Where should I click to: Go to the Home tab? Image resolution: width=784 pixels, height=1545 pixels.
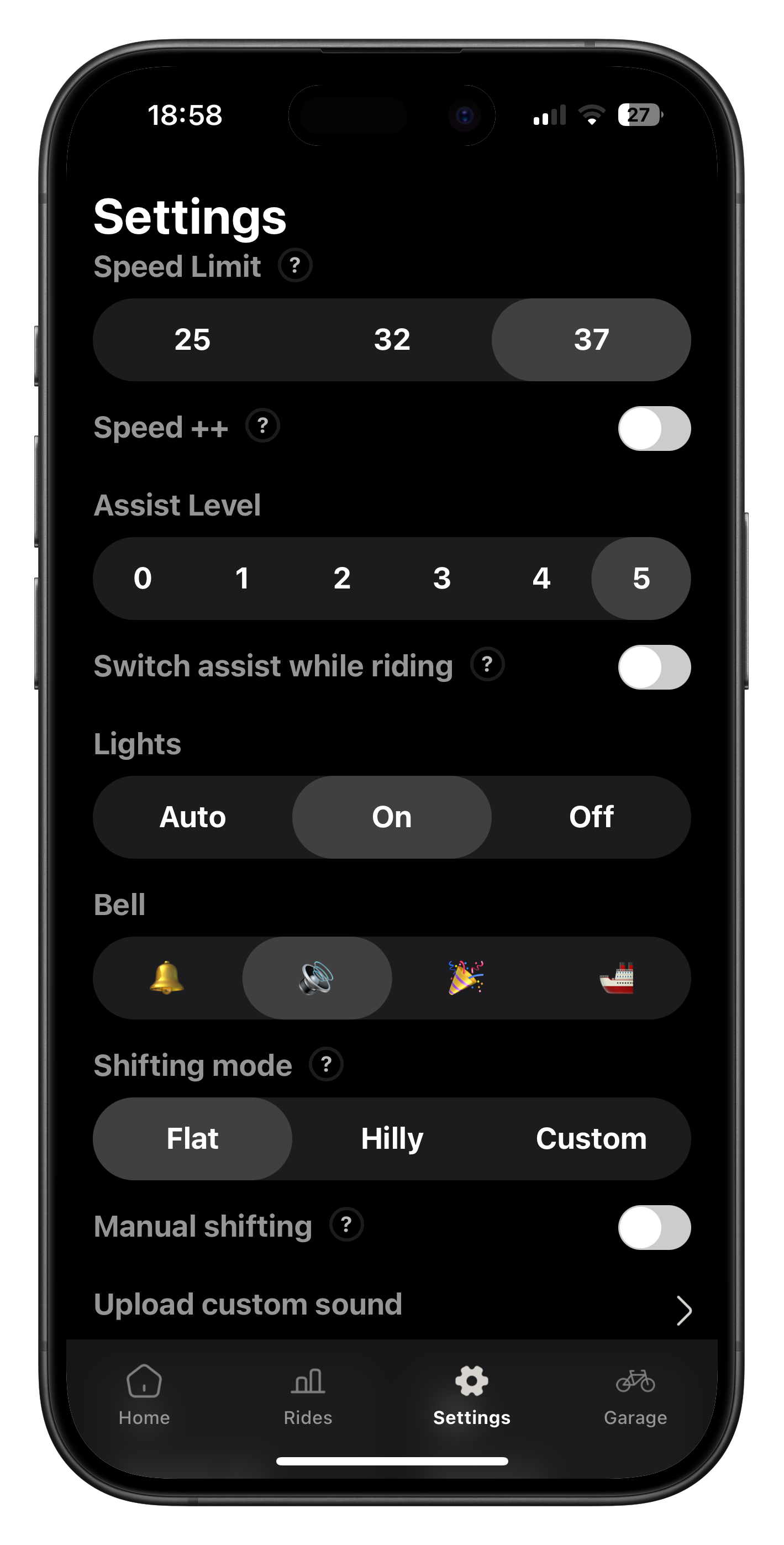coord(144,1395)
